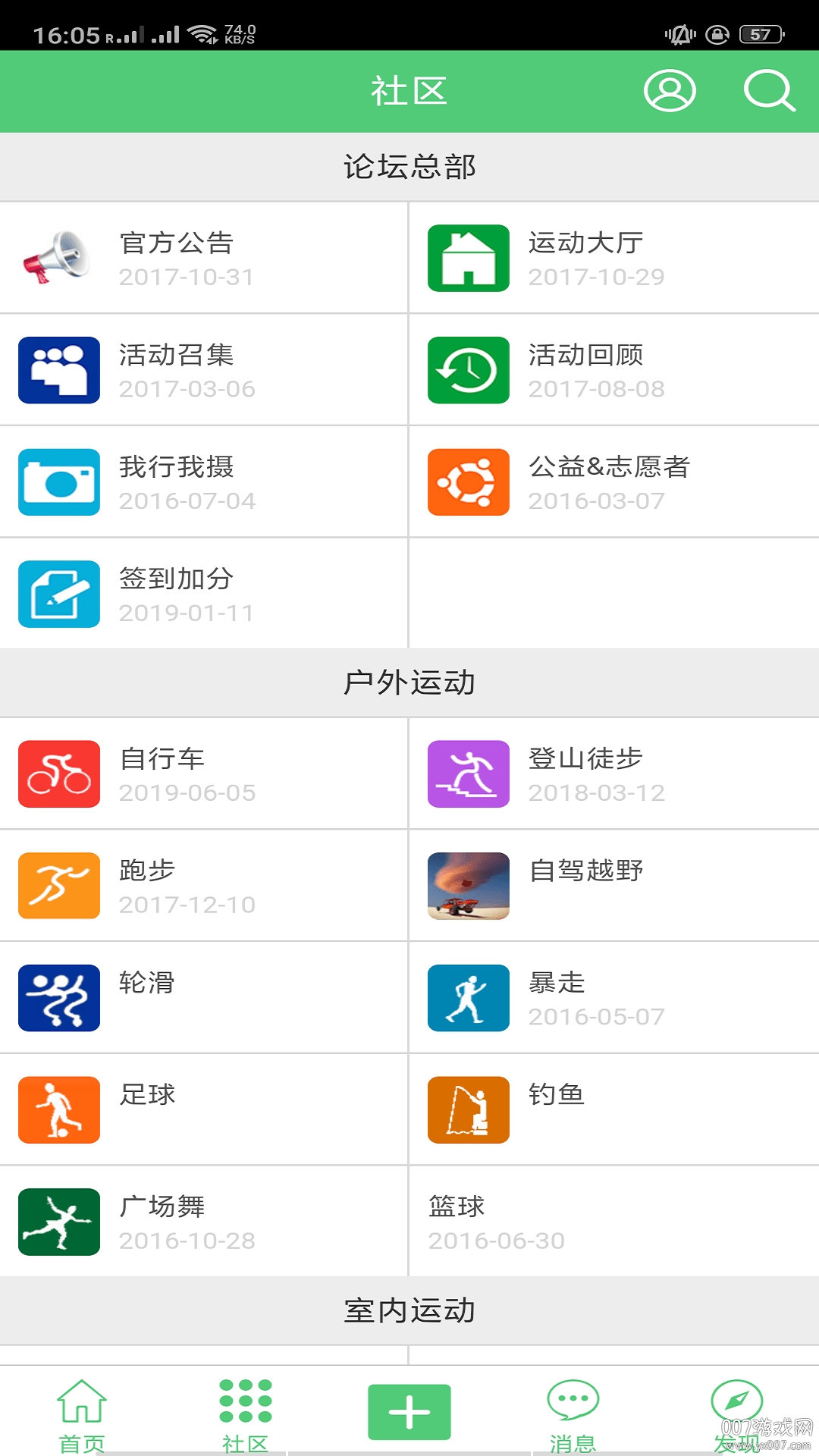Open 足球 via the soccer player icon
Image resolution: width=819 pixels, height=1456 pixels.
pyautogui.click(x=58, y=1109)
